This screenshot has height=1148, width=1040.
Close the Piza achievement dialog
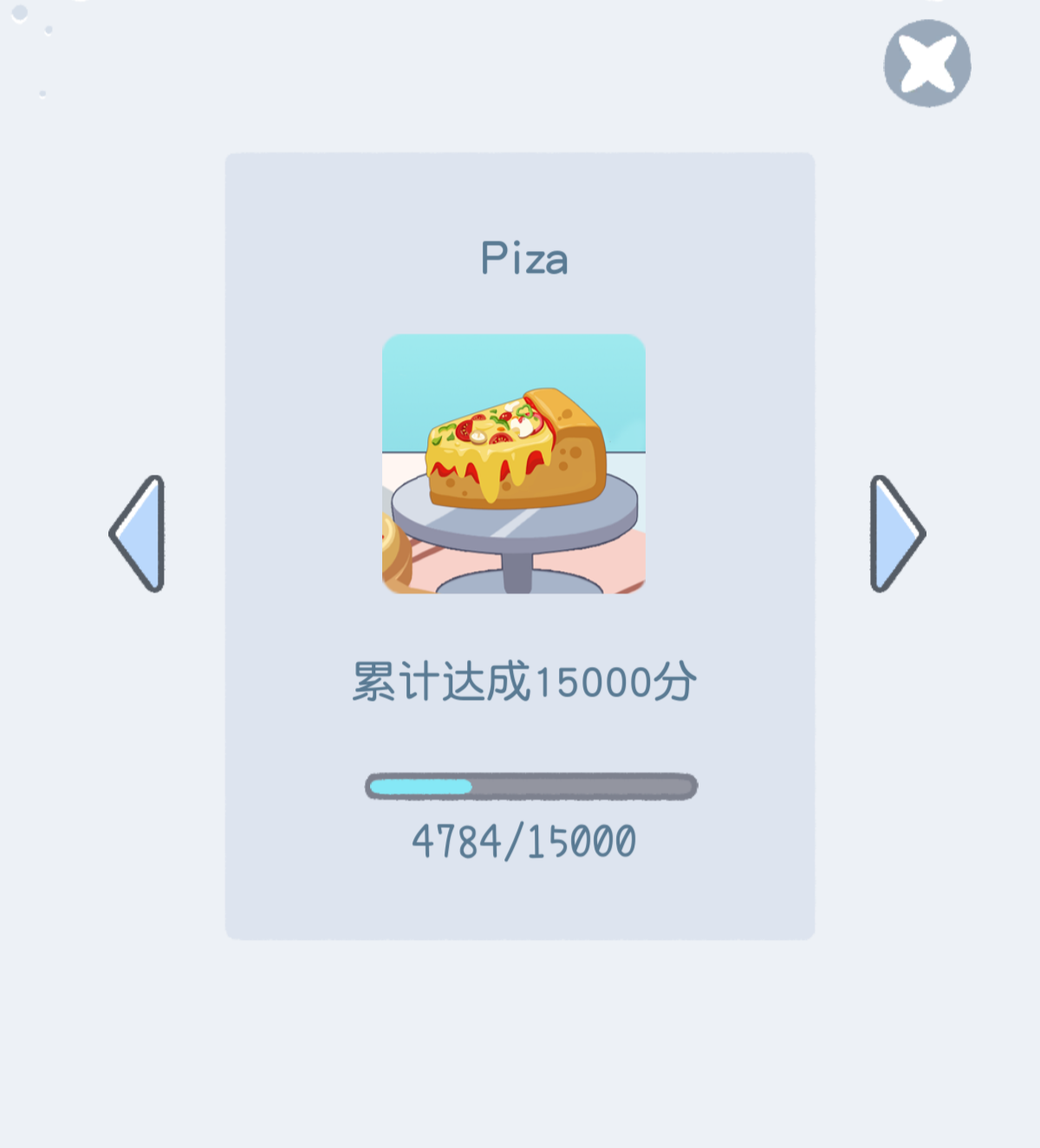(926, 63)
